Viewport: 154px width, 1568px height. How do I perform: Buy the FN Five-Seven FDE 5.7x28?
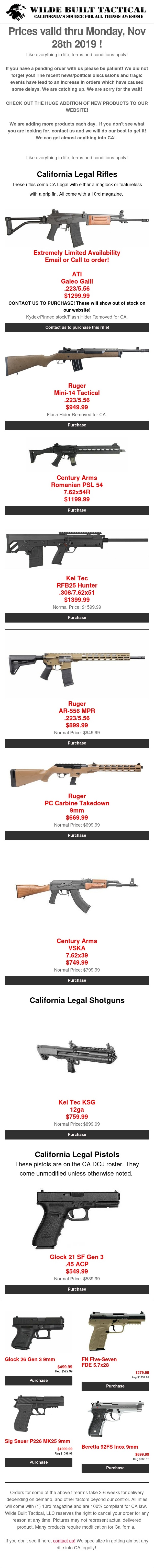(115, 1386)
